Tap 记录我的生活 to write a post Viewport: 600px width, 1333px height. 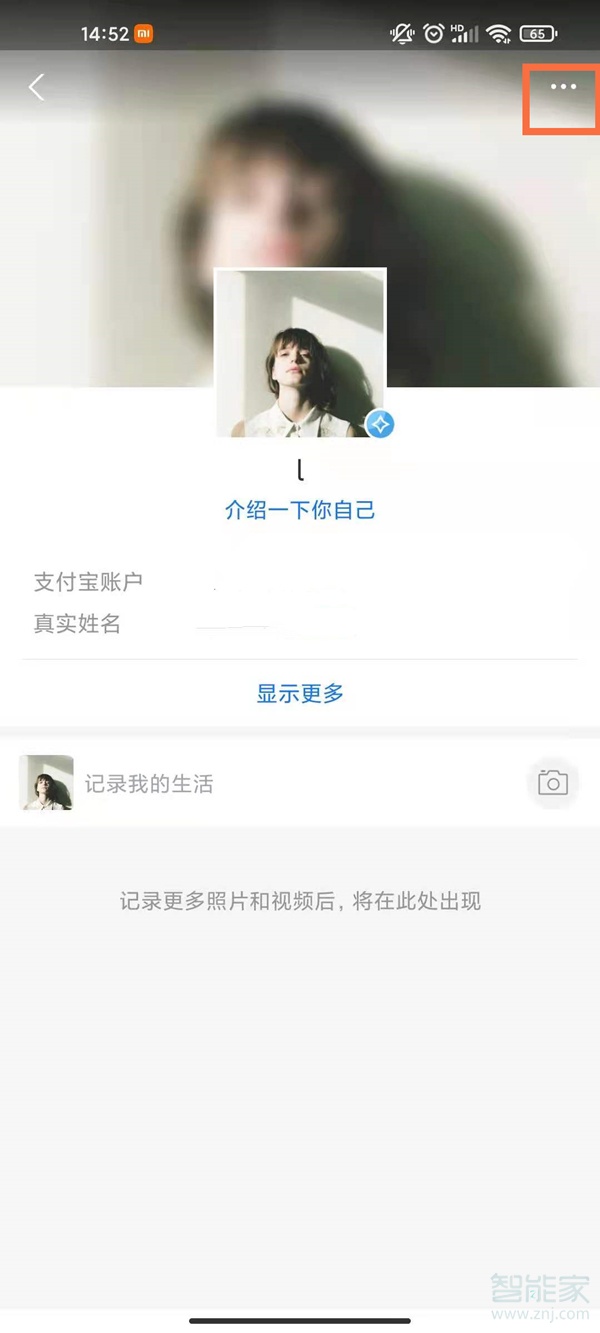[x=149, y=784]
